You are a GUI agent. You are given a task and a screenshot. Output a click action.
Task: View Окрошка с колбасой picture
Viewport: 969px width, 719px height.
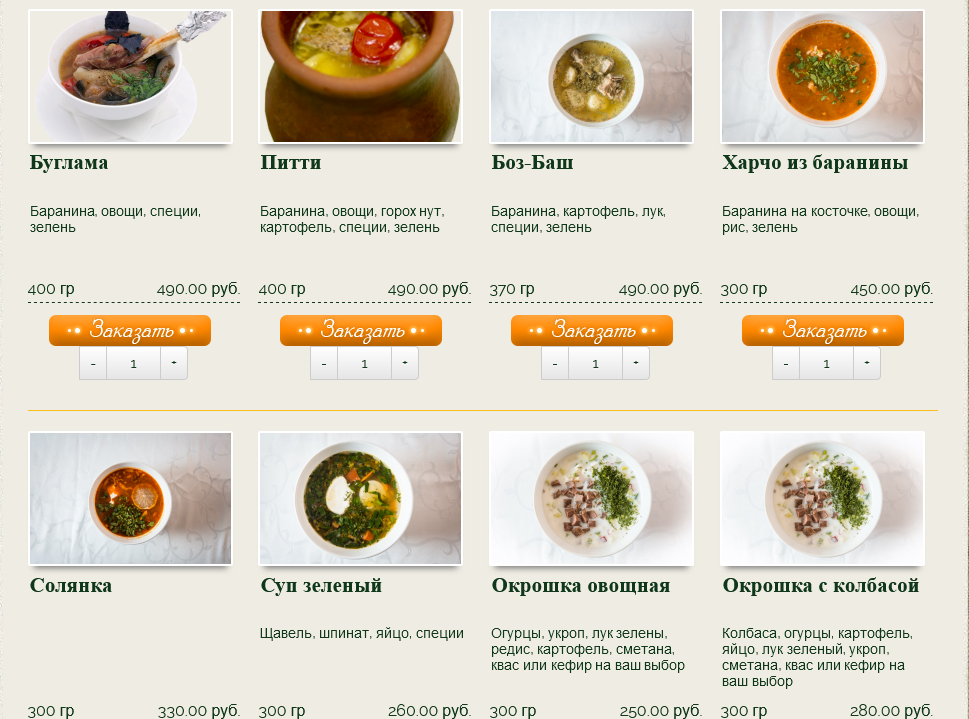[822, 498]
